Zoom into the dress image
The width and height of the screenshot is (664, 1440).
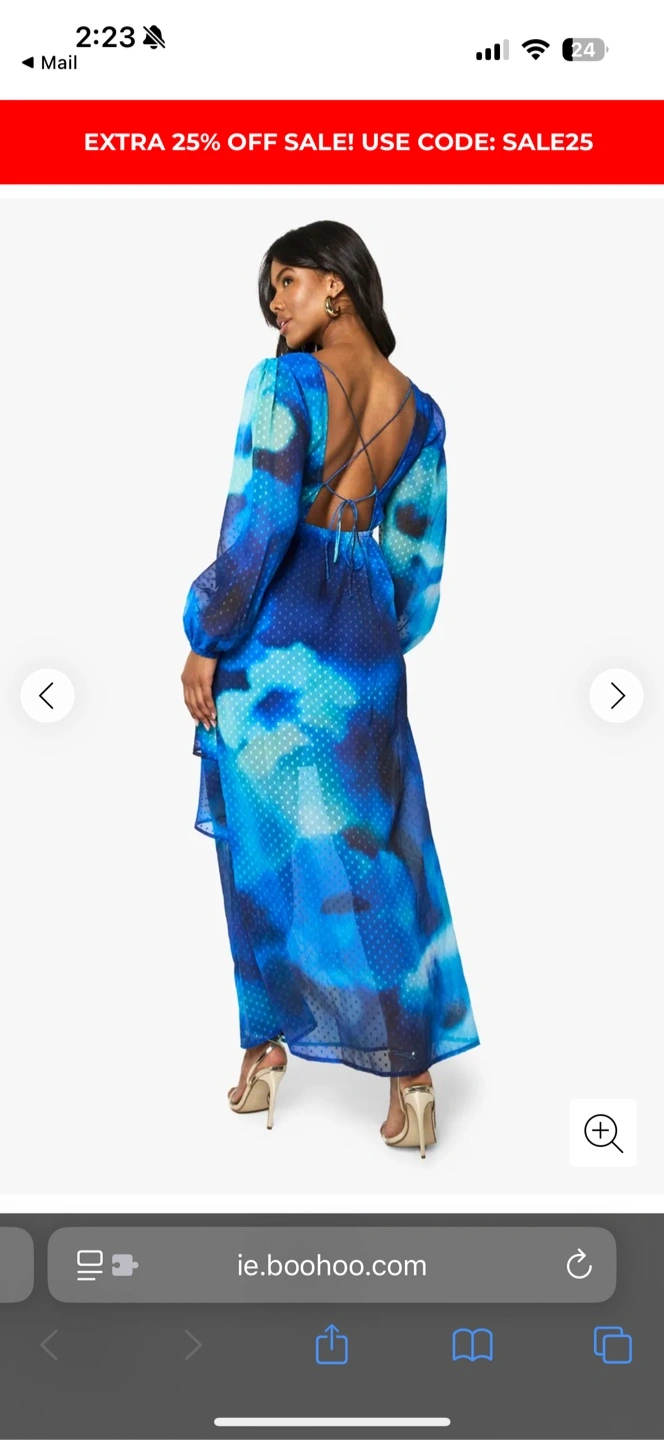point(603,1133)
